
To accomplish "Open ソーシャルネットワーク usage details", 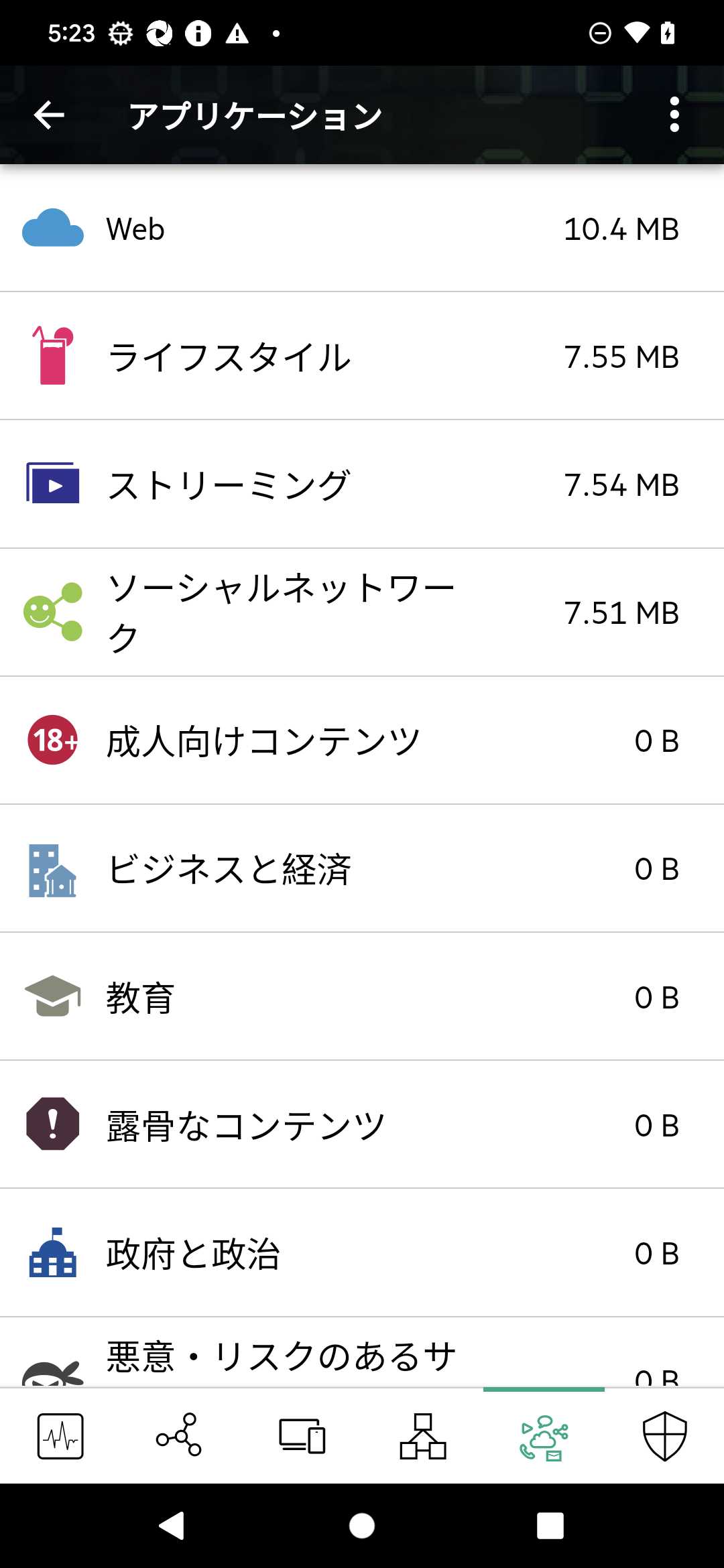I will (362, 612).
